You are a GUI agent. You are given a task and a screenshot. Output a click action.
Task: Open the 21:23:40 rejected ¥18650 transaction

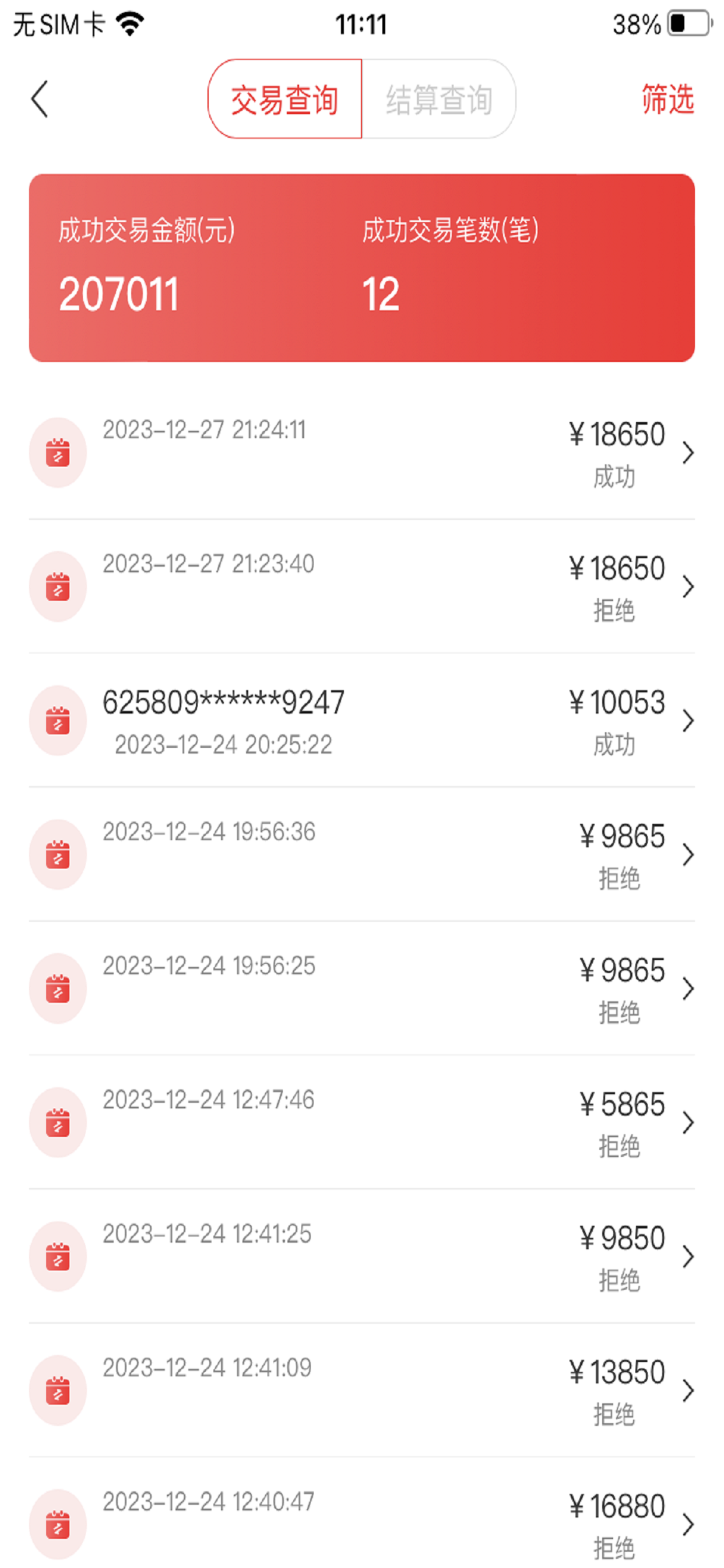[x=362, y=587]
